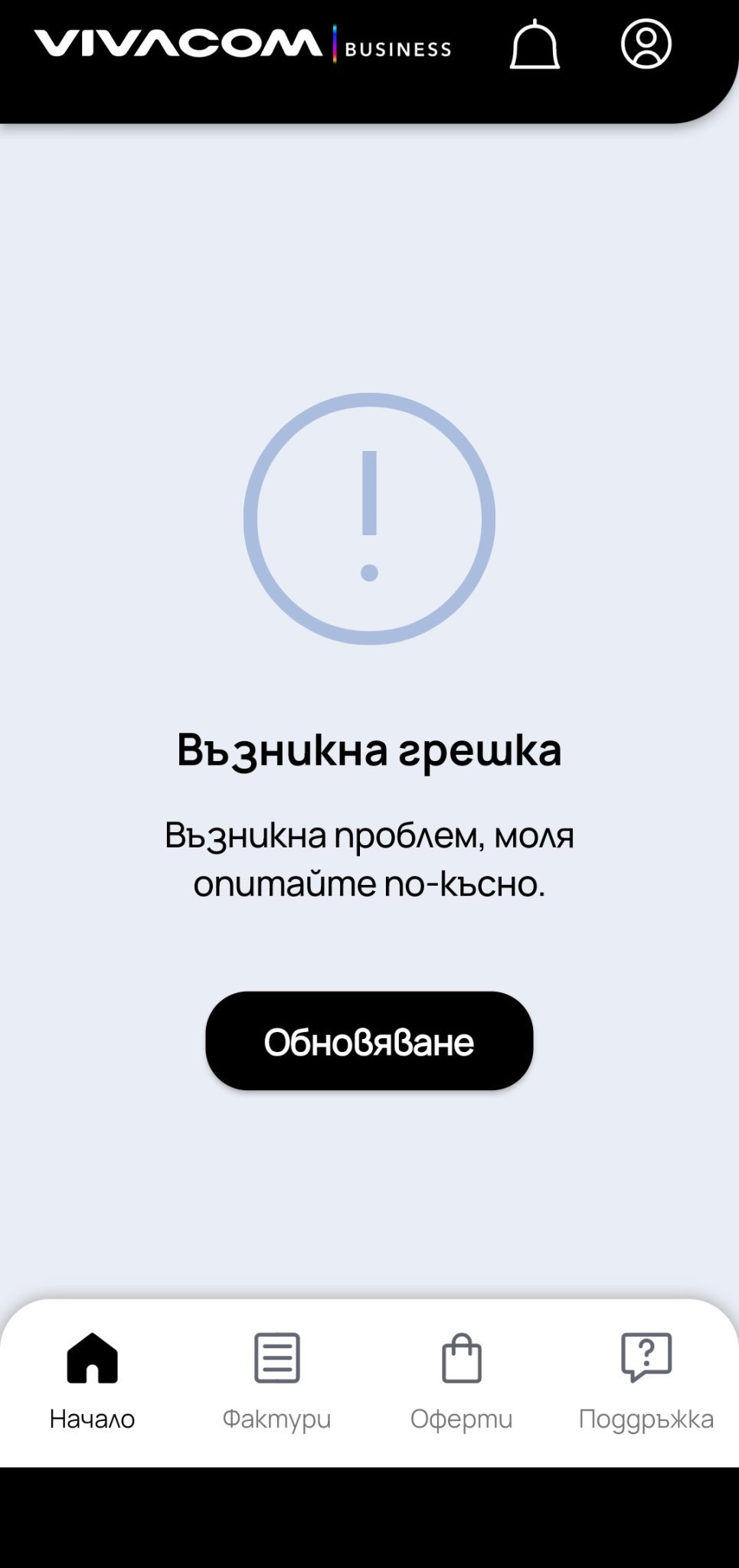Viewport: 739px width, 1568px height.
Task: Tap the Обновяване refresh button
Action: tap(369, 1040)
